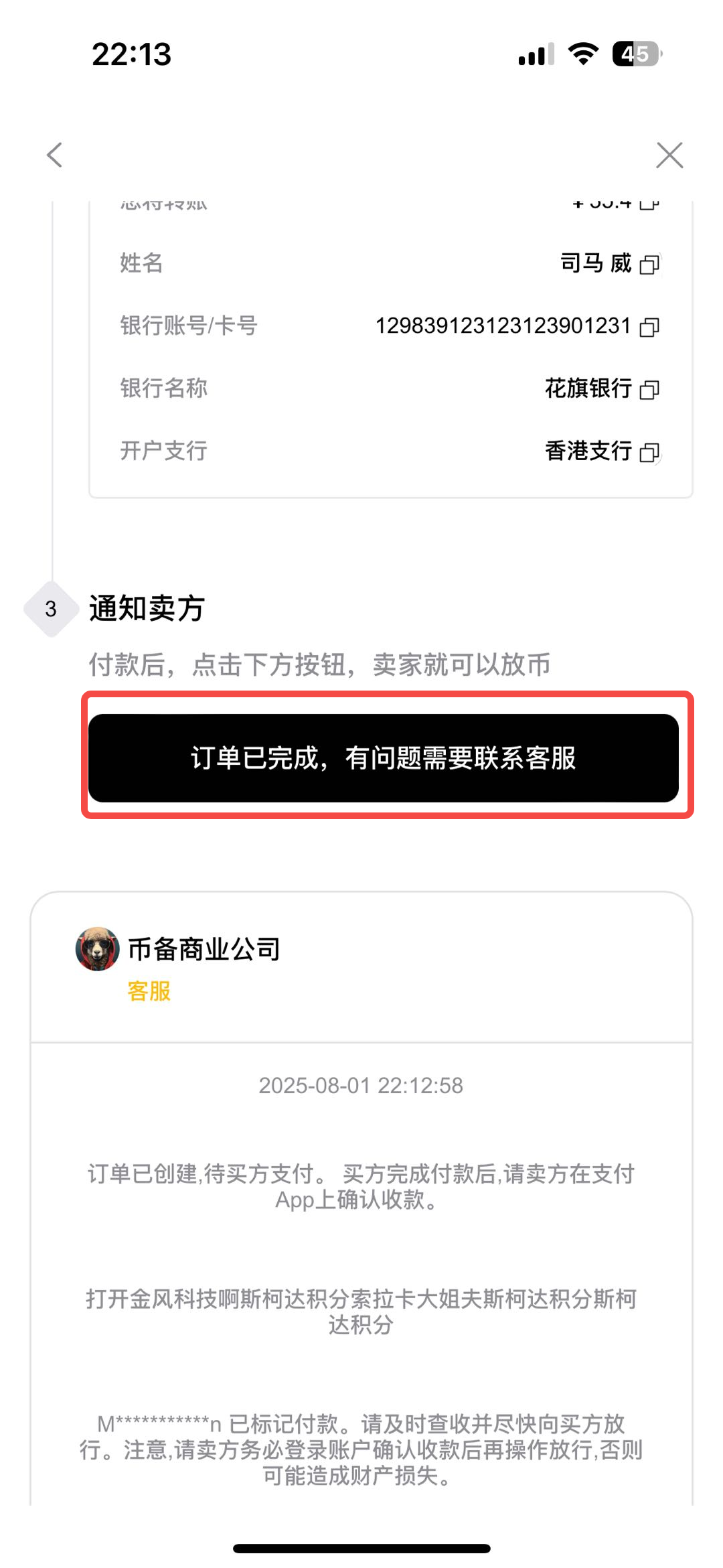This screenshot has height=1568, width=723.
Task: Copy the name 司马威
Action: point(648,263)
